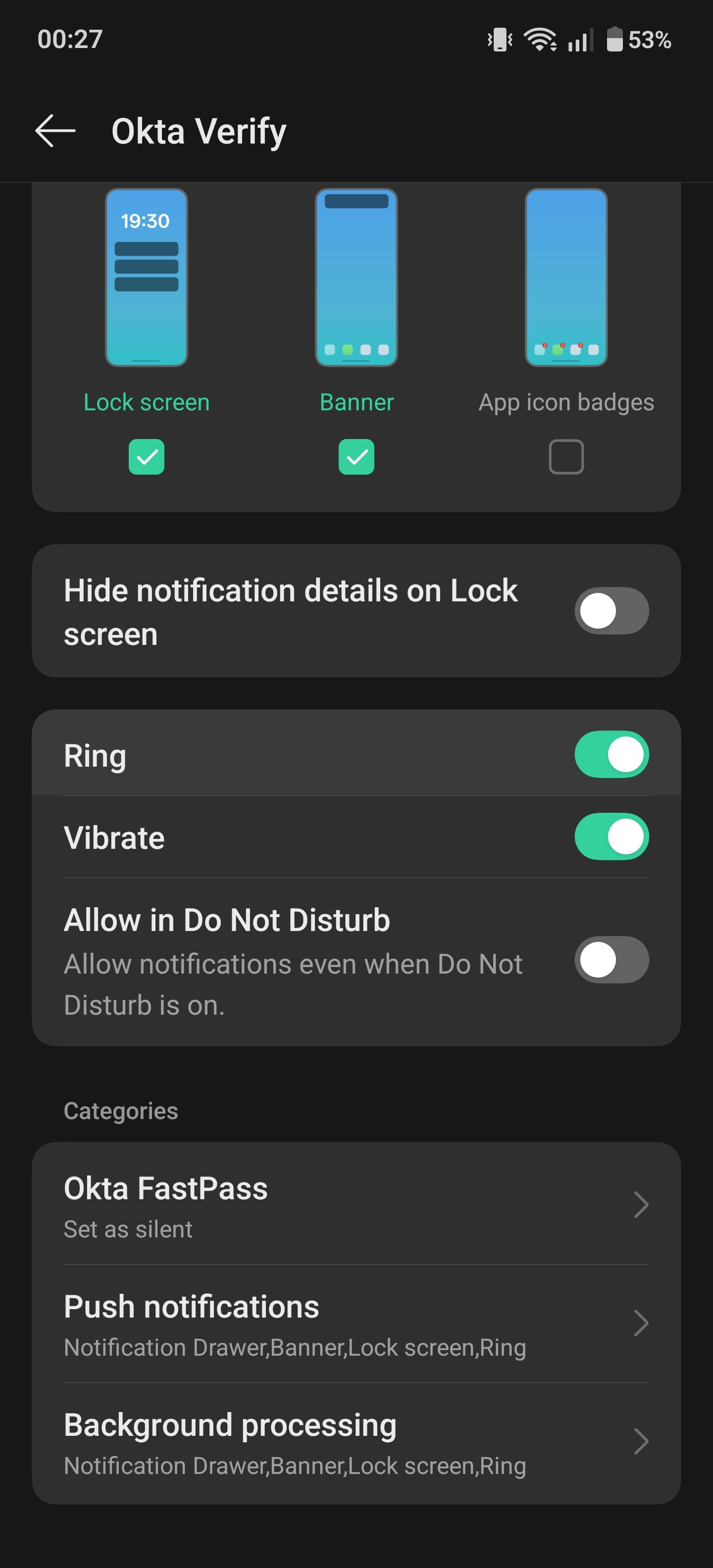Go back from Okta Verify settings

point(55,131)
